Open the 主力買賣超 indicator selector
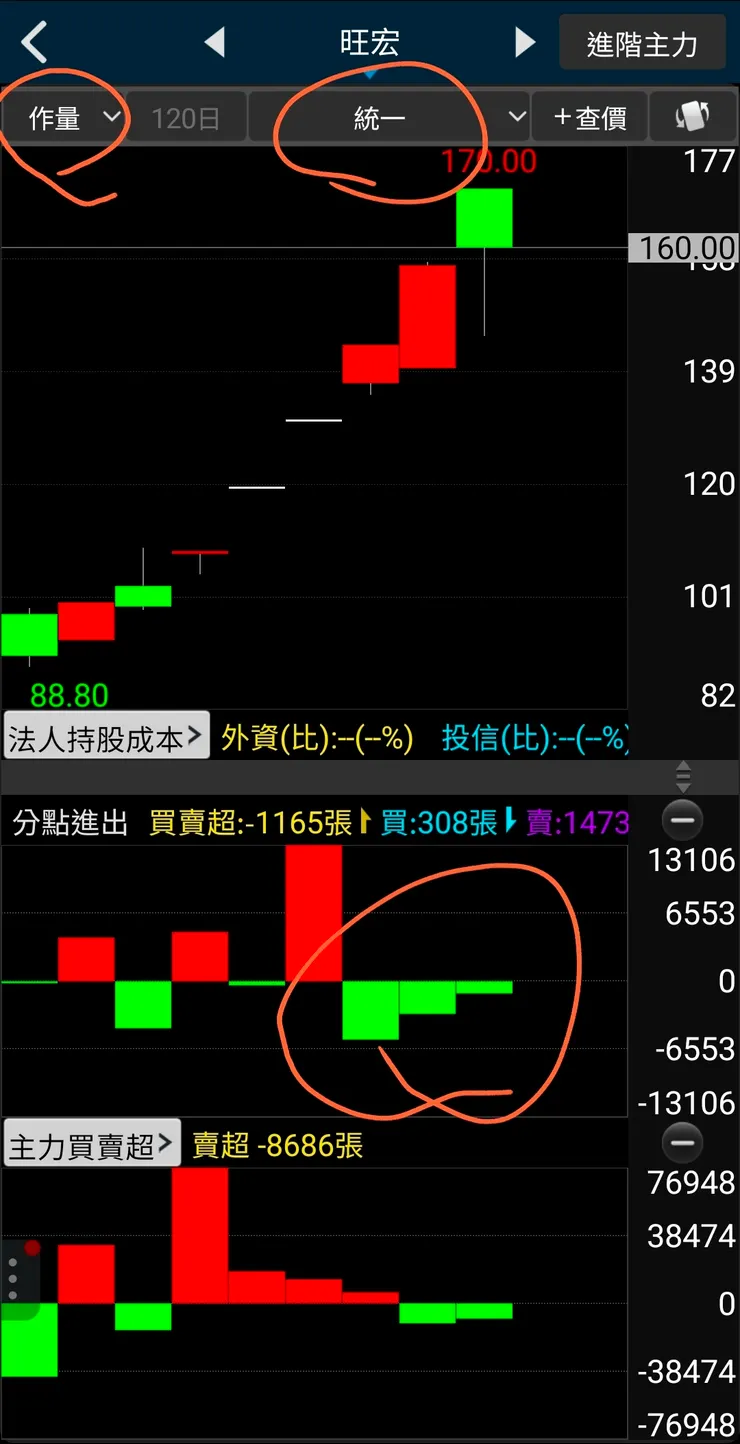Viewport: 740px width, 1444px height. 92,1144
